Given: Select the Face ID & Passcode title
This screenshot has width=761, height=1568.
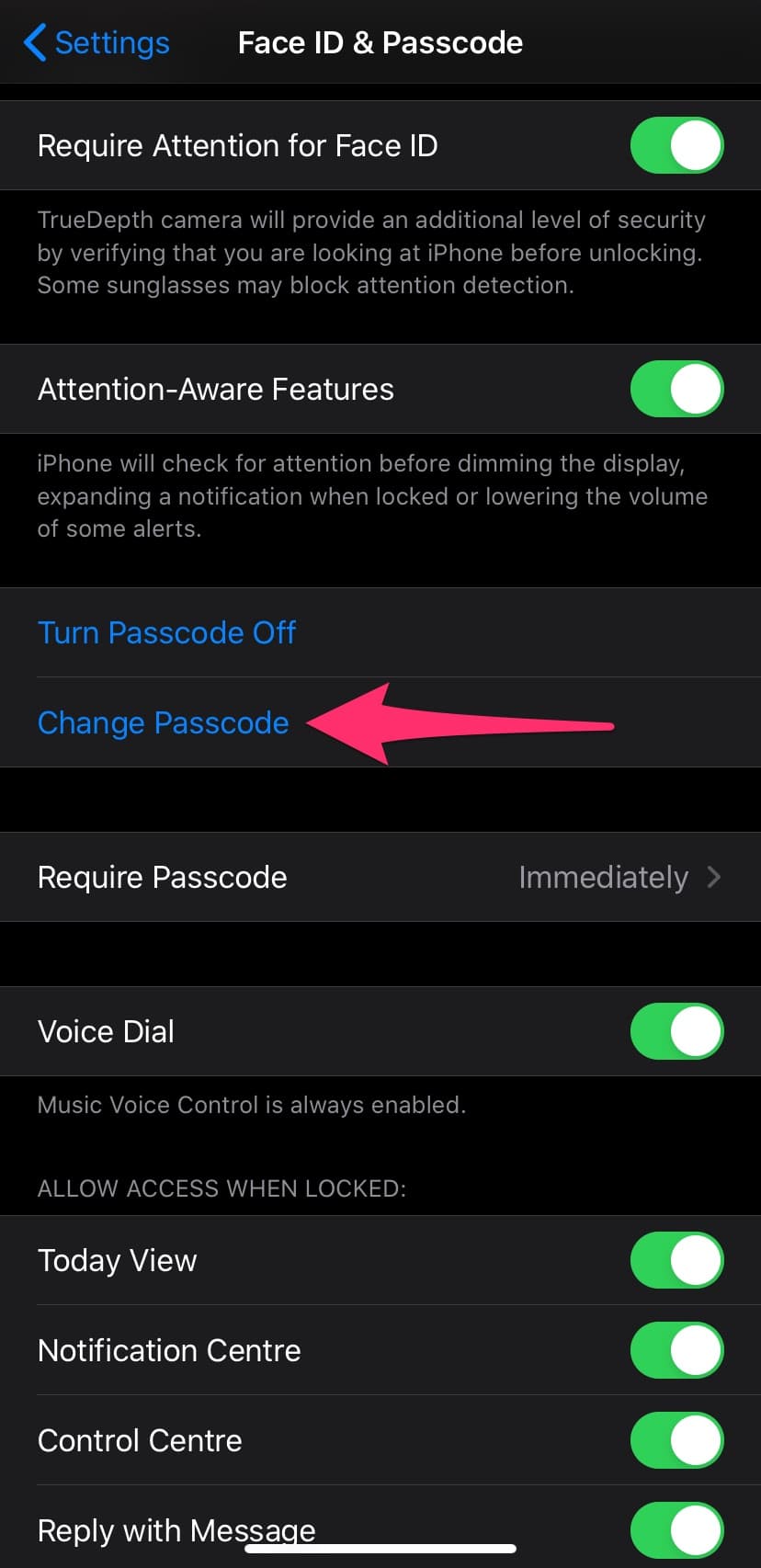Looking at the screenshot, I should point(380,42).
